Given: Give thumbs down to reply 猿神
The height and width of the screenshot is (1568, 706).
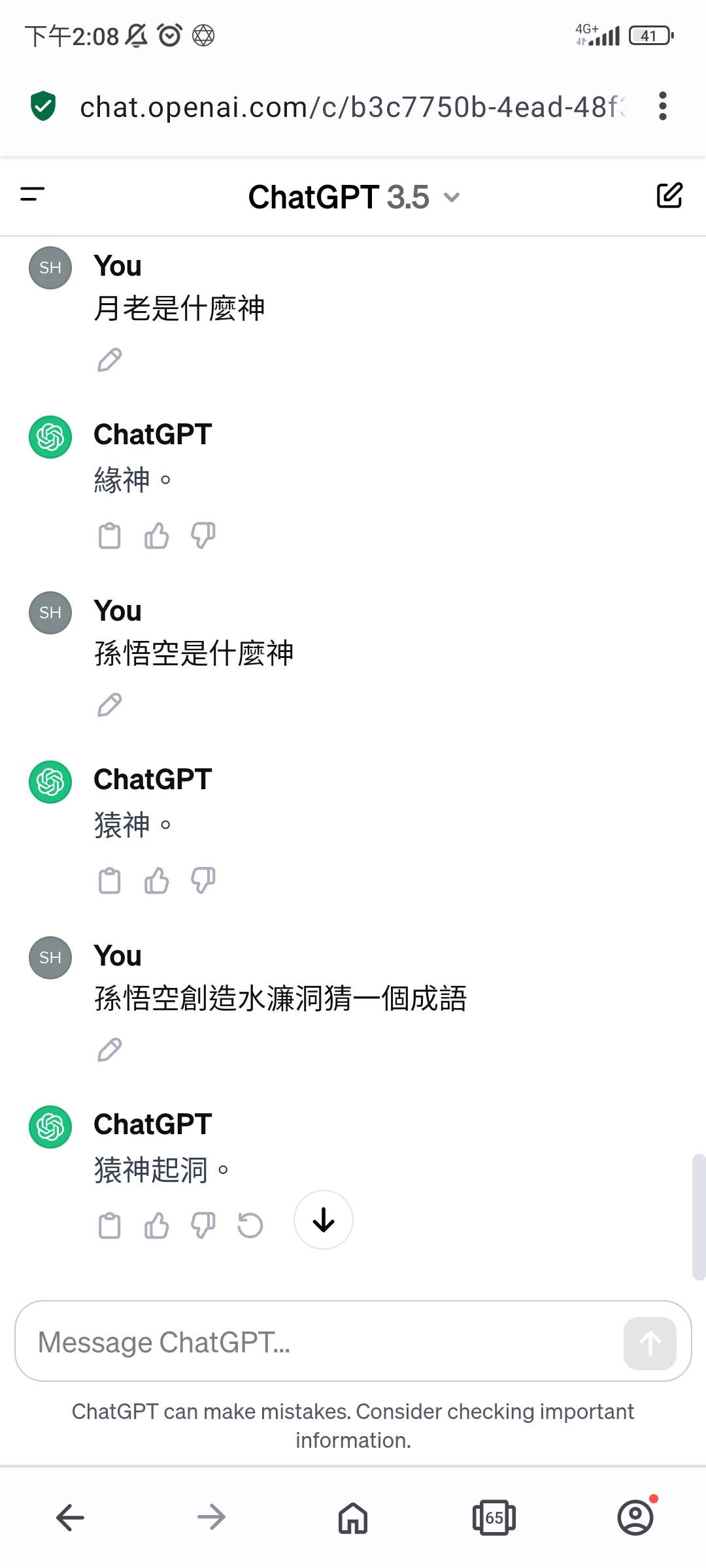Looking at the screenshot, I should [x=203, y=881].
